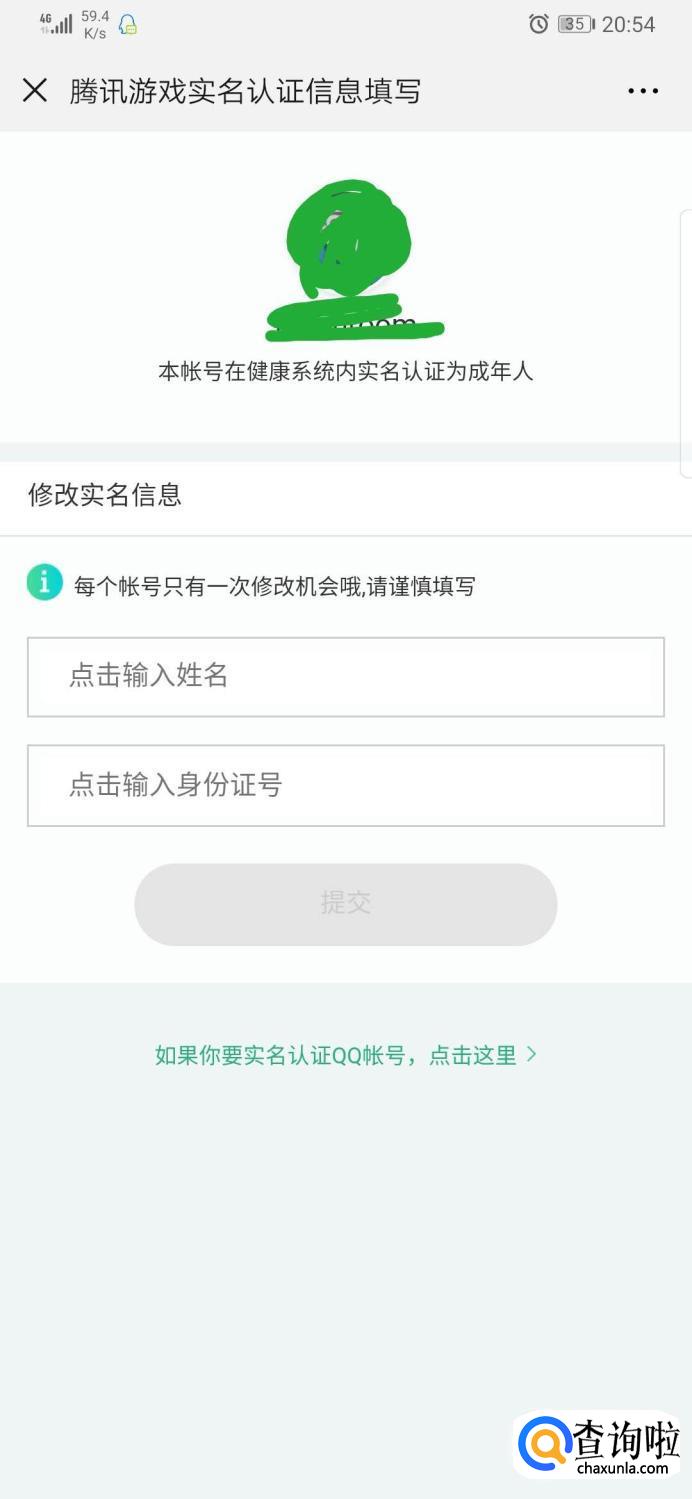The image size is (692, 1499).
Task: Tap the ID number input field
Action: point(345,785)
